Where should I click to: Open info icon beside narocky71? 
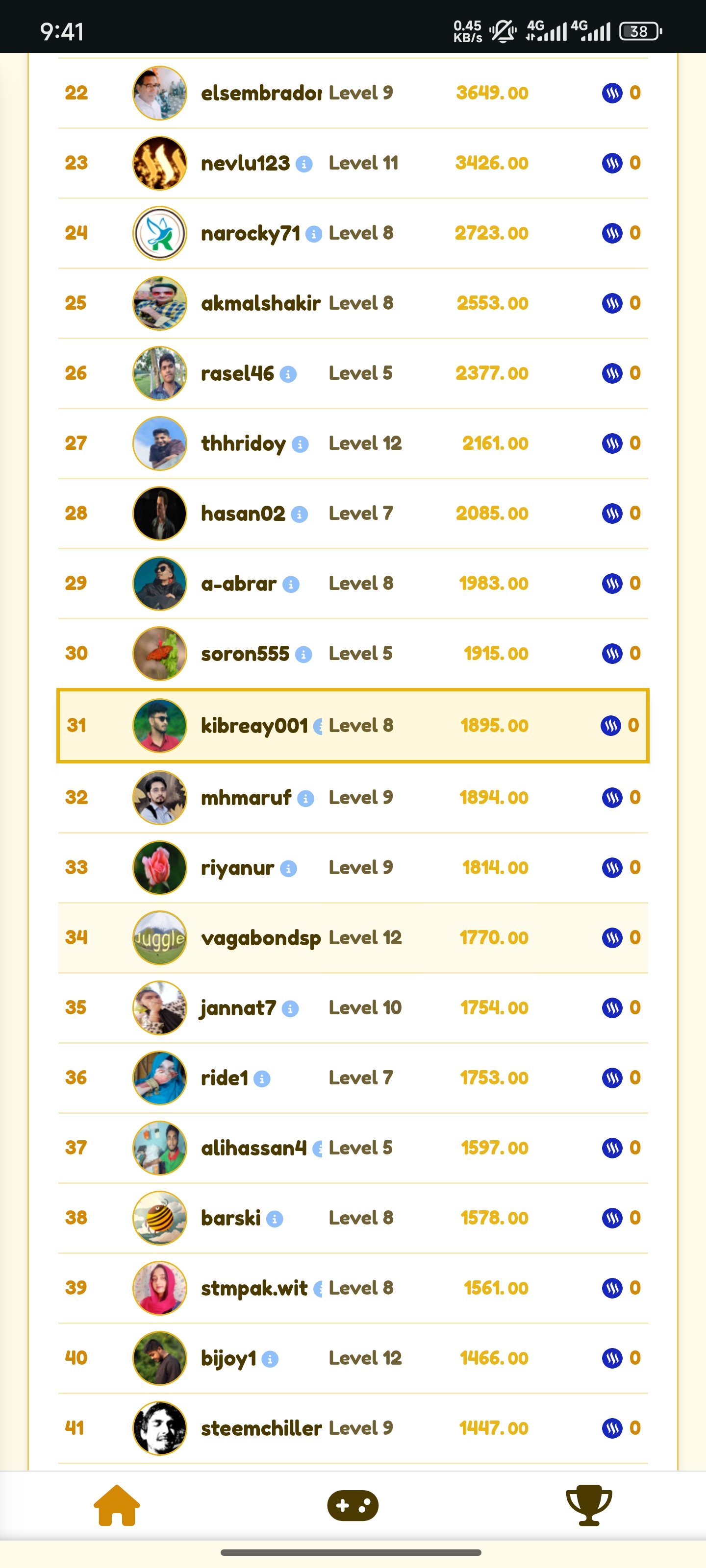314,234
